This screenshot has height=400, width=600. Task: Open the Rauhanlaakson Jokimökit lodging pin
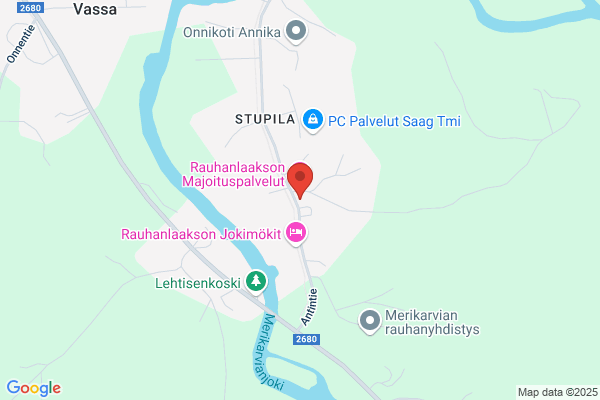click(296, 233)
